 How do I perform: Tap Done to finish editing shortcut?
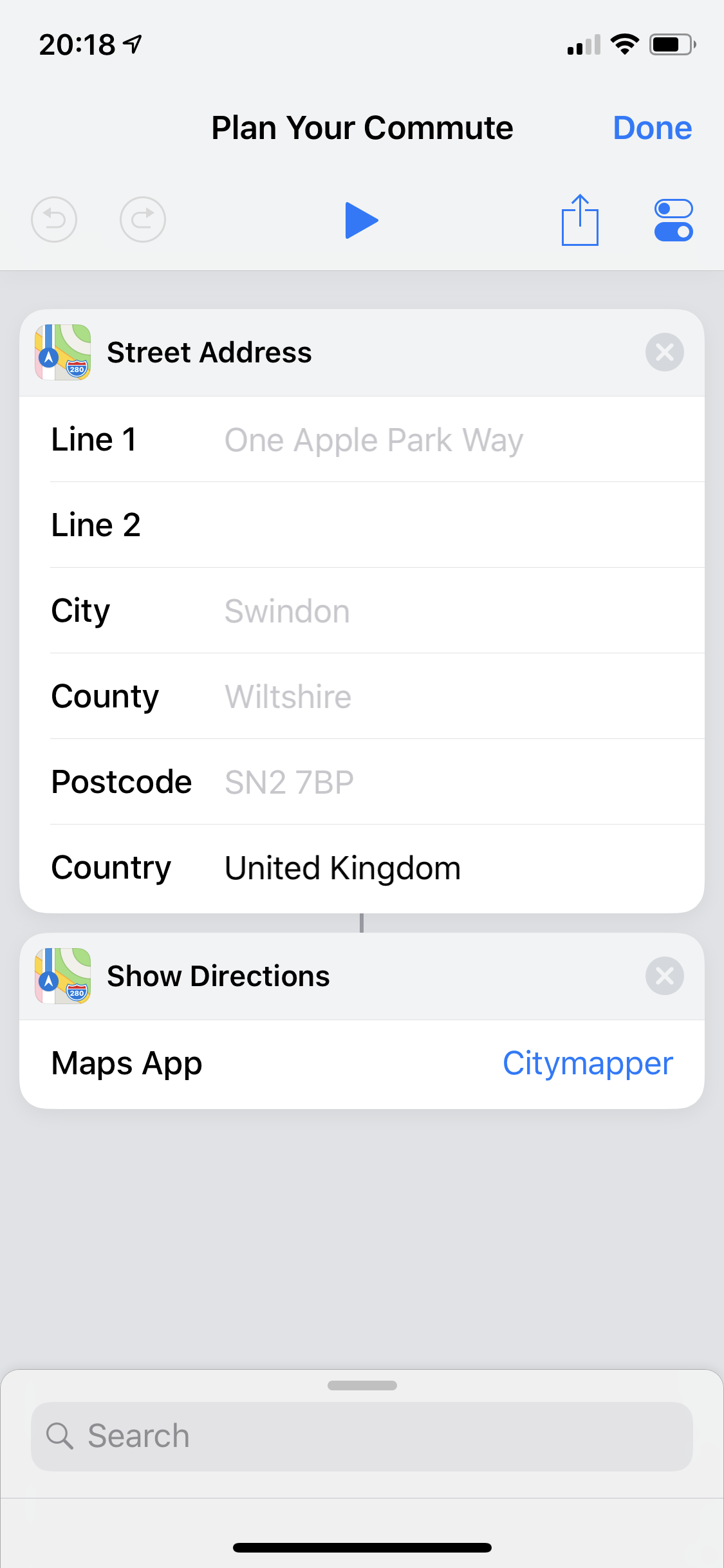tap(652, 128)
